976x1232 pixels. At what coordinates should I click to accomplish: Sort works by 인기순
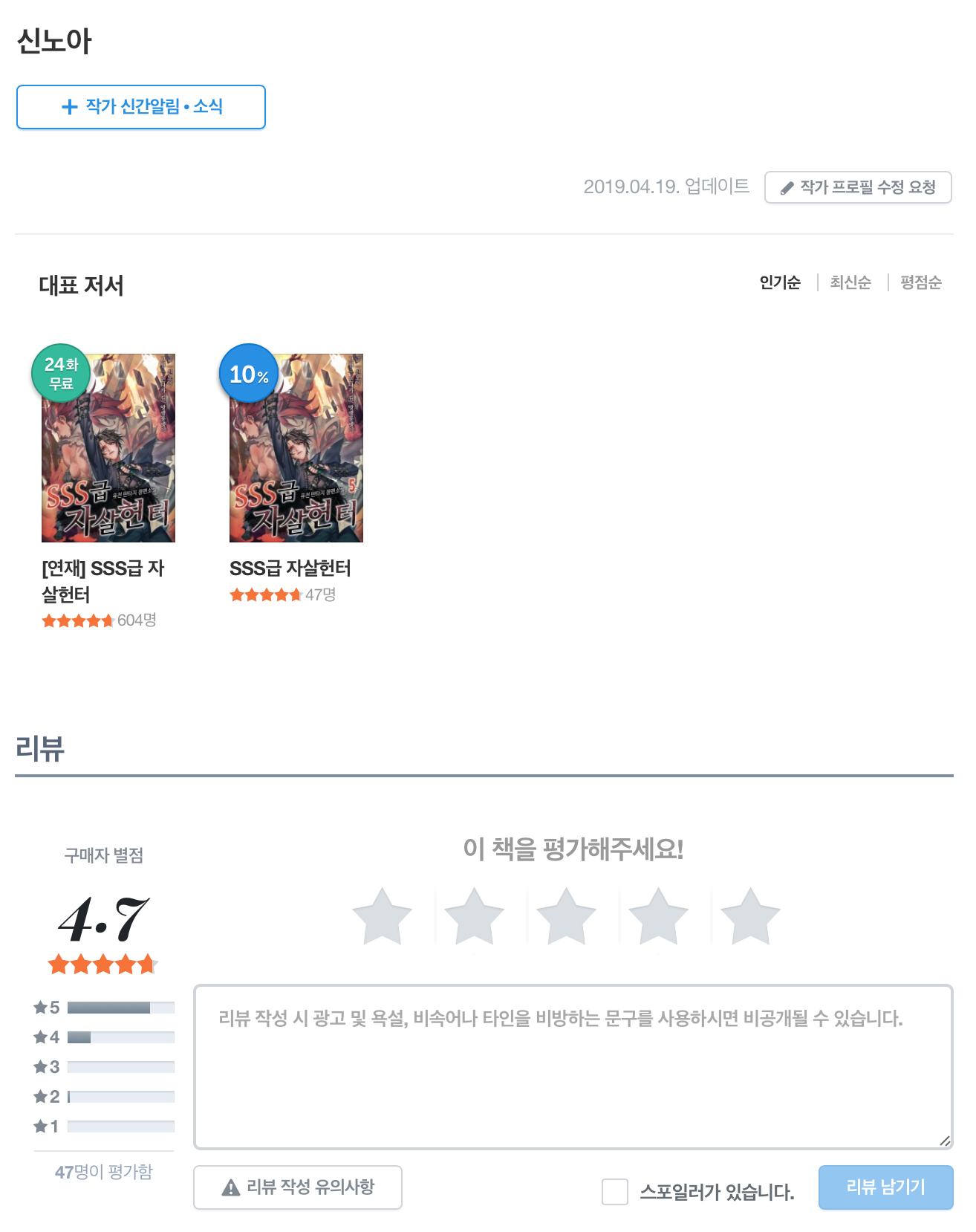tap(779, 282)
